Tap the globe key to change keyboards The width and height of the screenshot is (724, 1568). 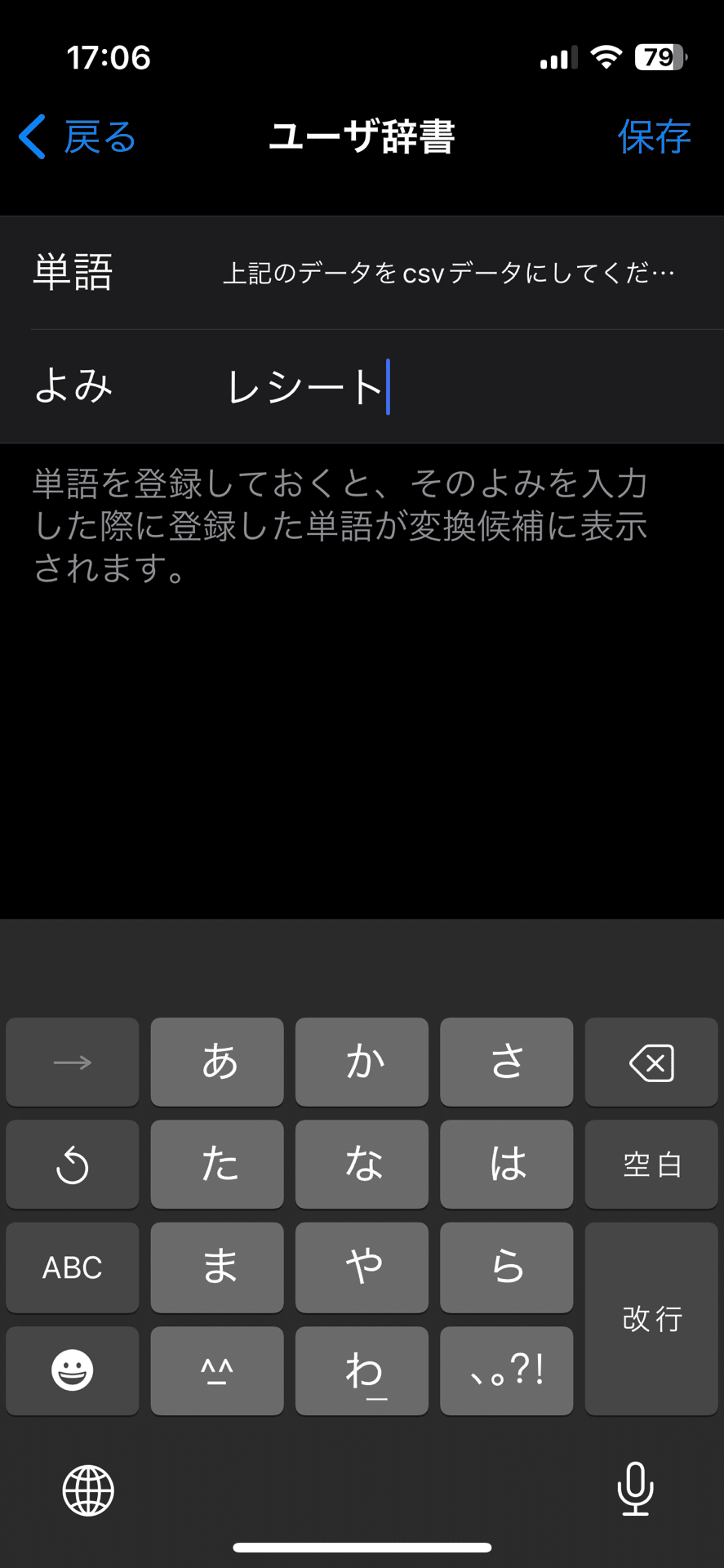88,1490
